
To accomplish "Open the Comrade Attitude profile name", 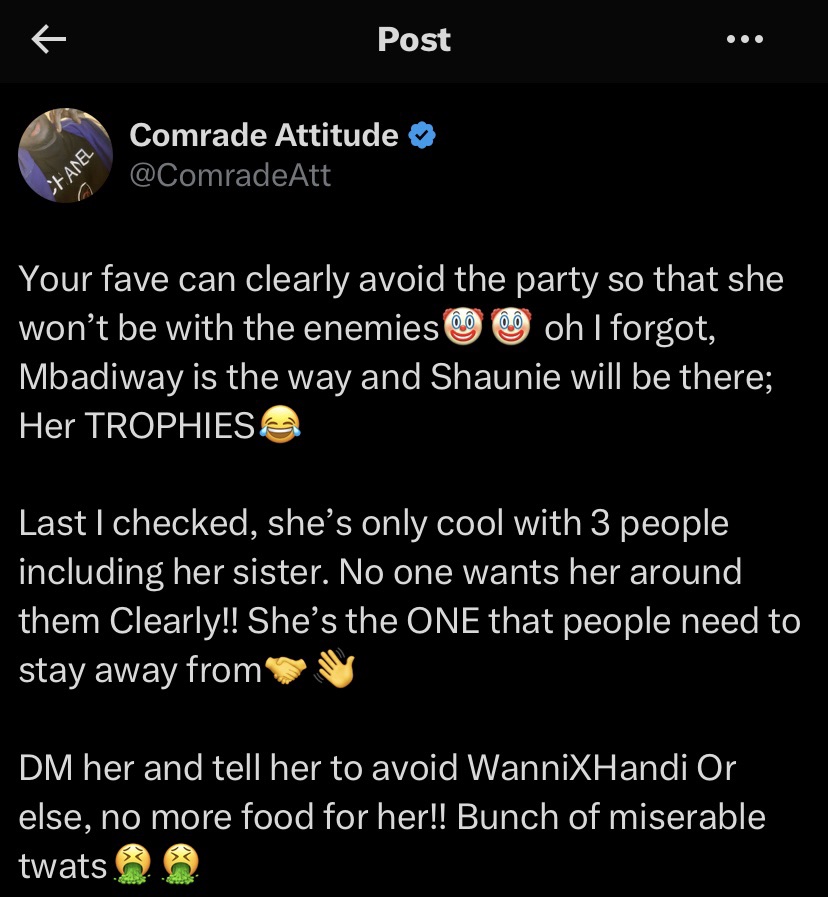I will (x=264, y=135).
